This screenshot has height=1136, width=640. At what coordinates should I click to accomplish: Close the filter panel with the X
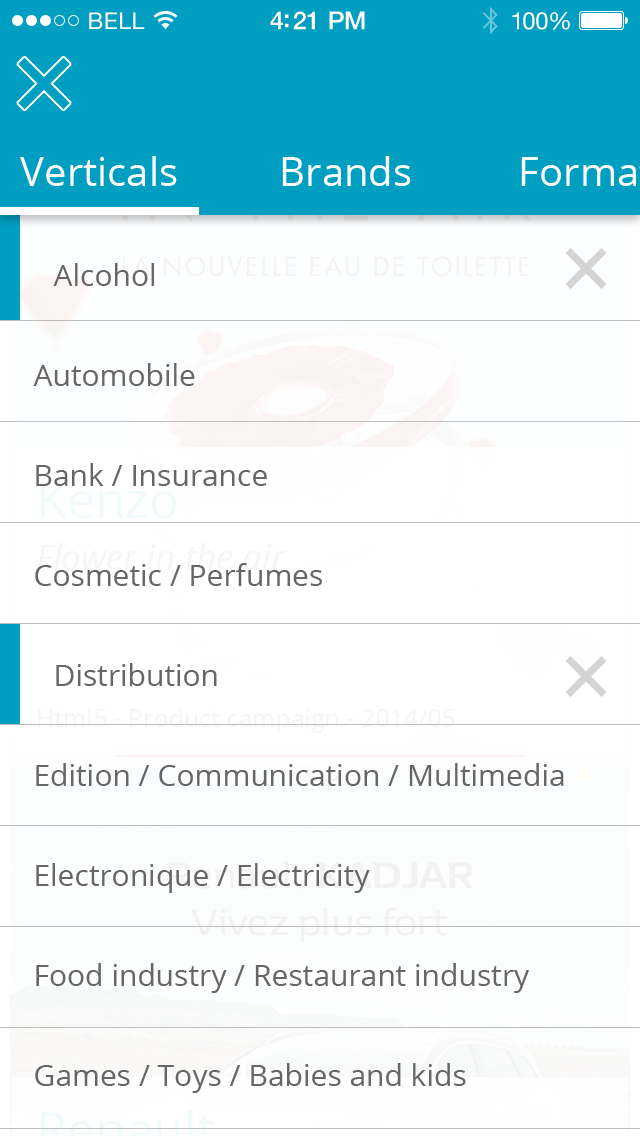point(44,84)
